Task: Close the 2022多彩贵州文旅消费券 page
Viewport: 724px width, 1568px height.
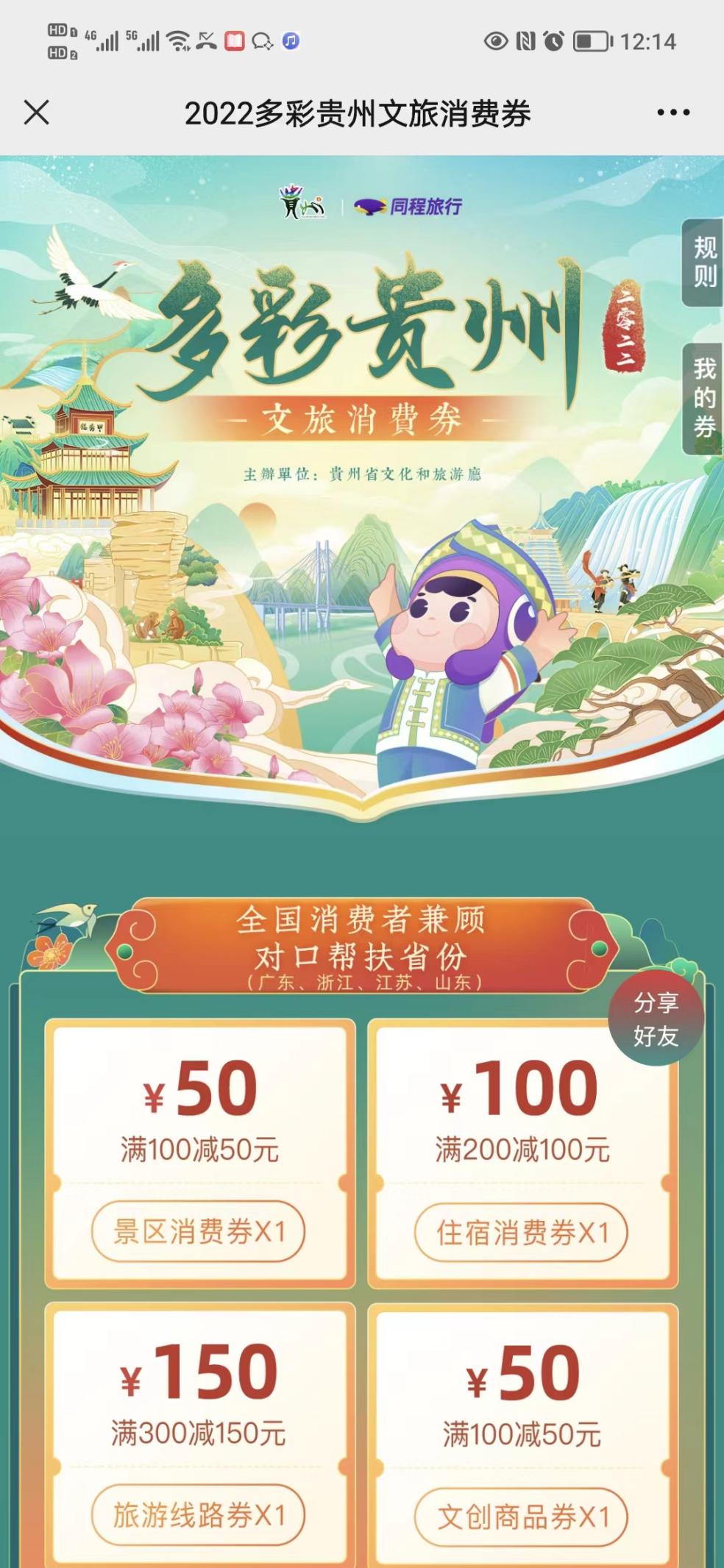Action: (36, 113)
